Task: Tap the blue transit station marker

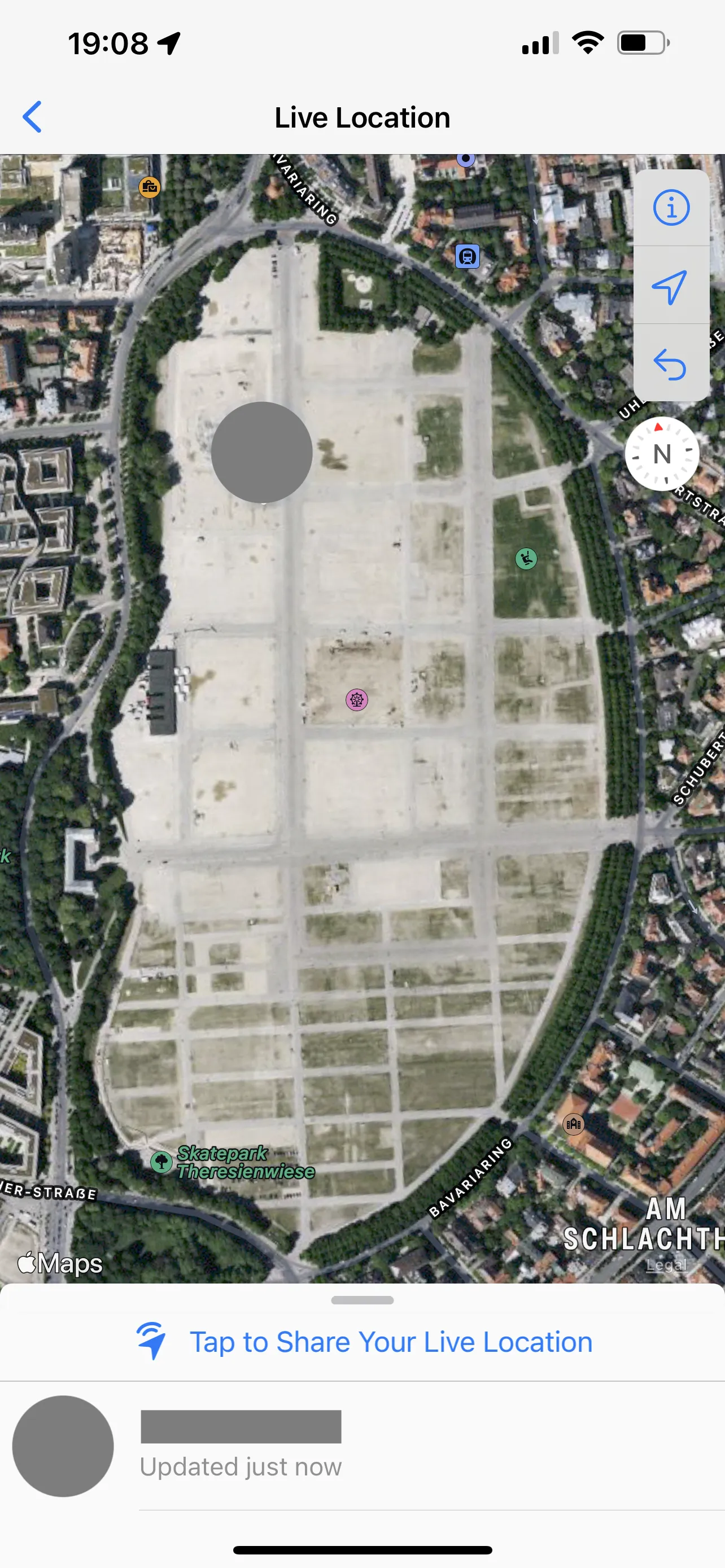Action: point(468,256)
